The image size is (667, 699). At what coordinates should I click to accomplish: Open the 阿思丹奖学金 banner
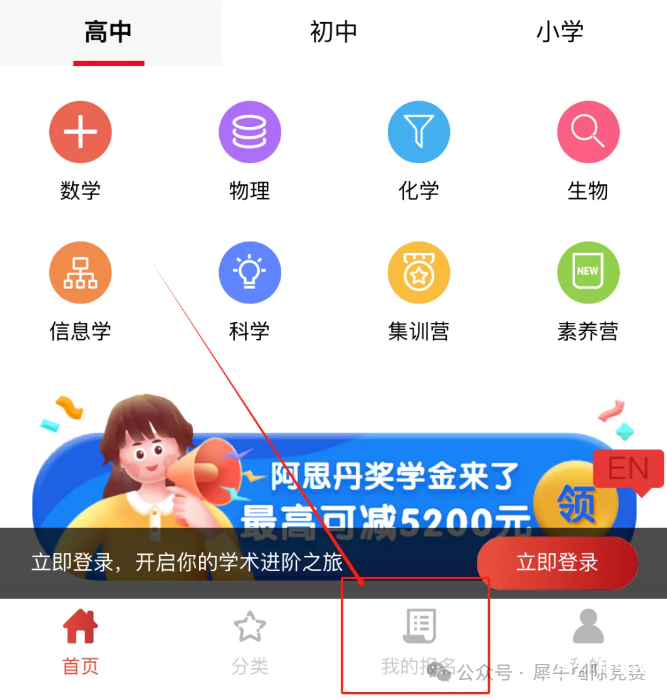pos(330,480)
